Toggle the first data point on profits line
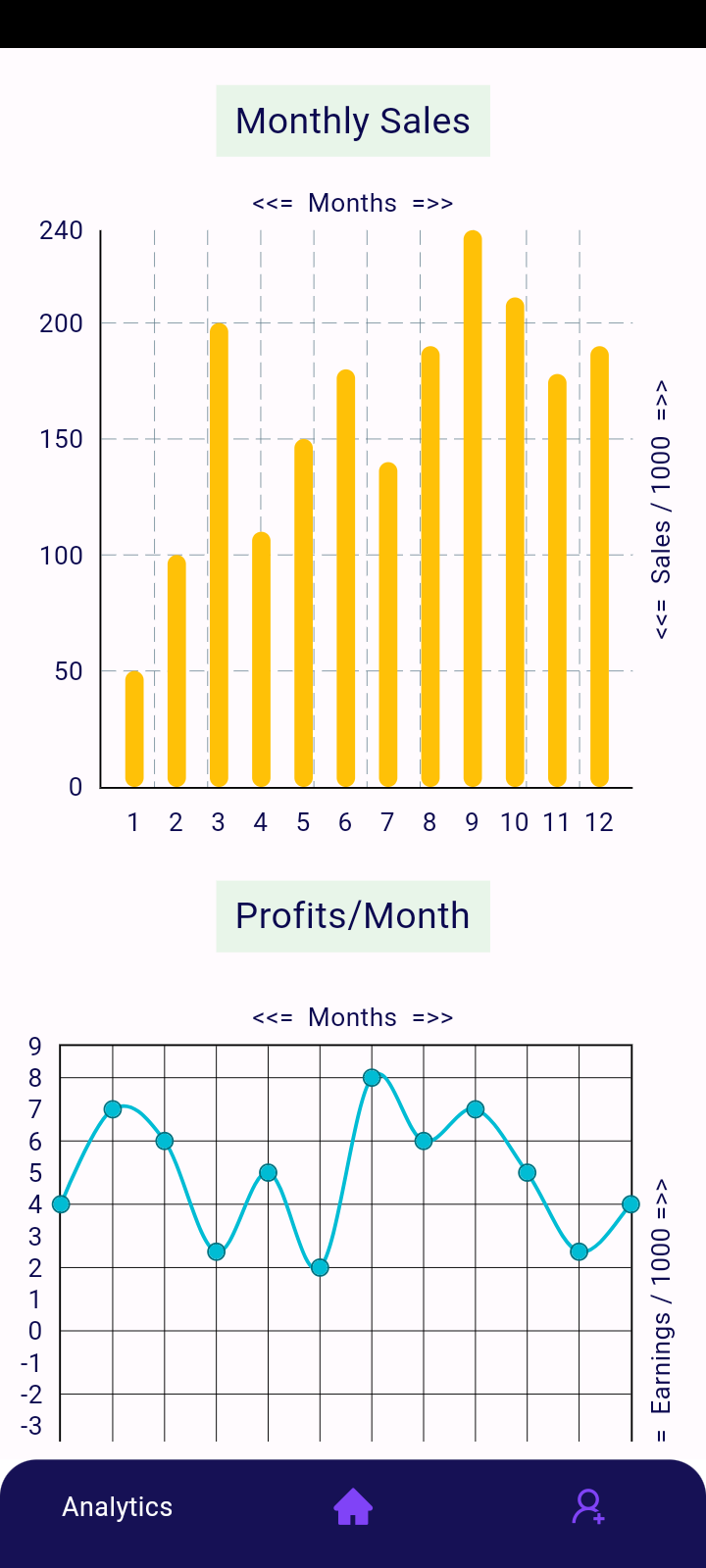This screenshot has height=1568, width=706. pos(62,1203)
